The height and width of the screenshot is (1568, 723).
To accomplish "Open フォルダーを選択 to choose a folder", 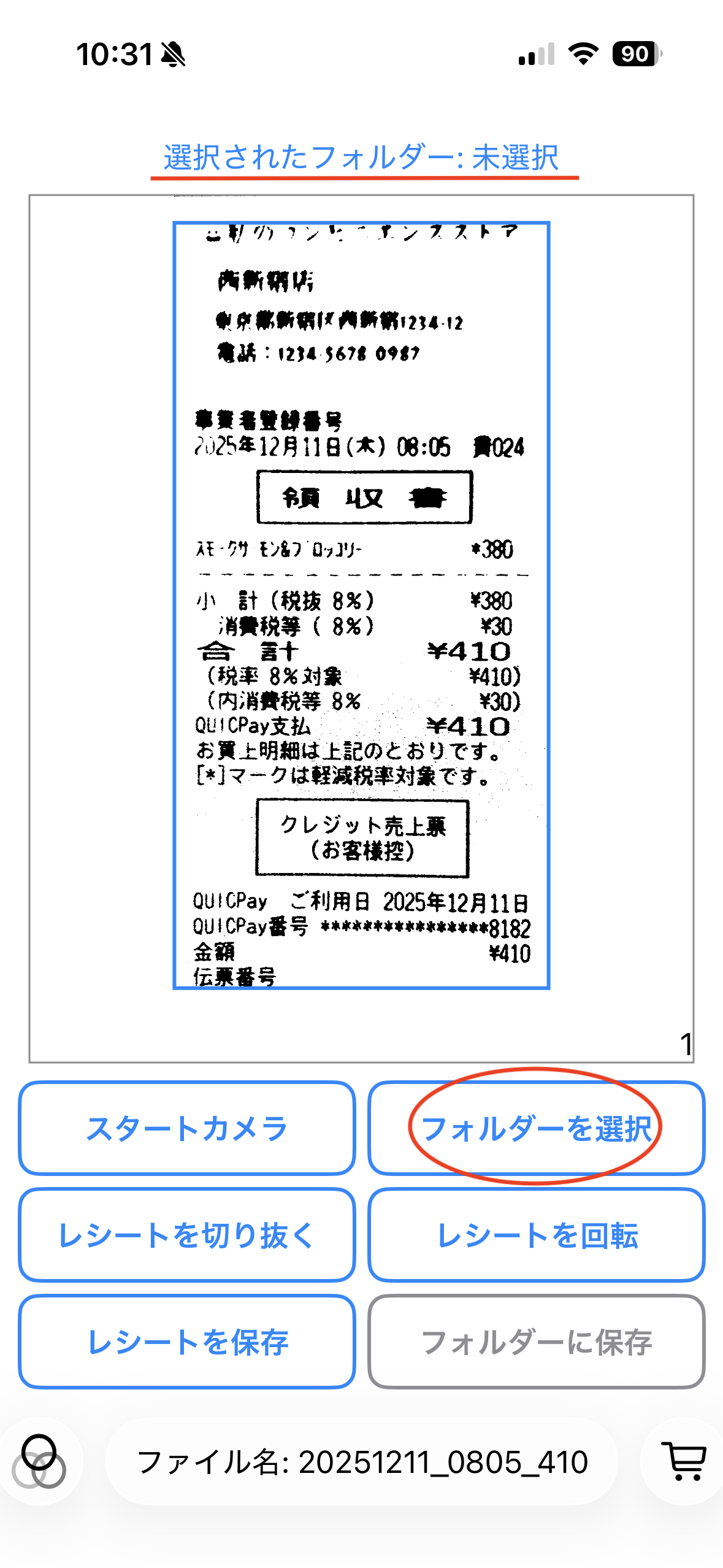I will pos(537,1128).
